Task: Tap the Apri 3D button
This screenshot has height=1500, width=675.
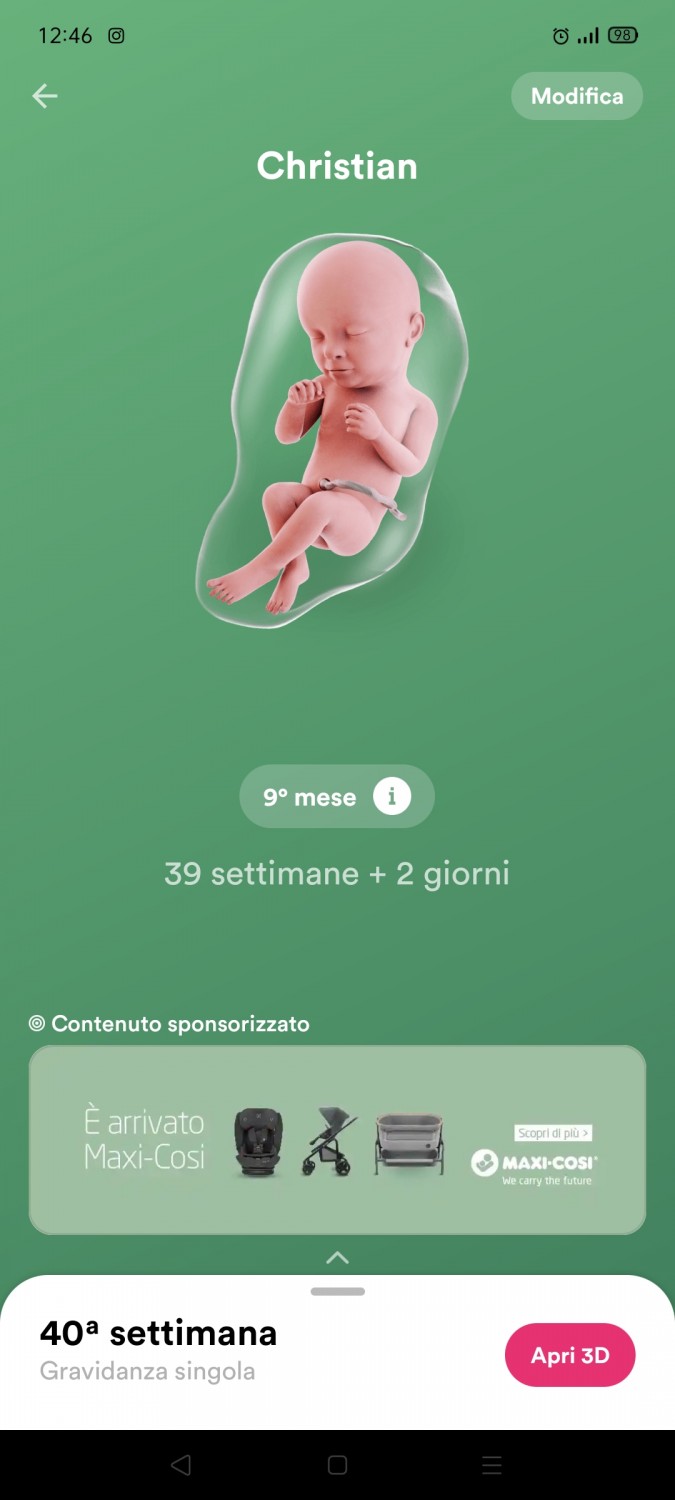Action: coord(570,1355)
